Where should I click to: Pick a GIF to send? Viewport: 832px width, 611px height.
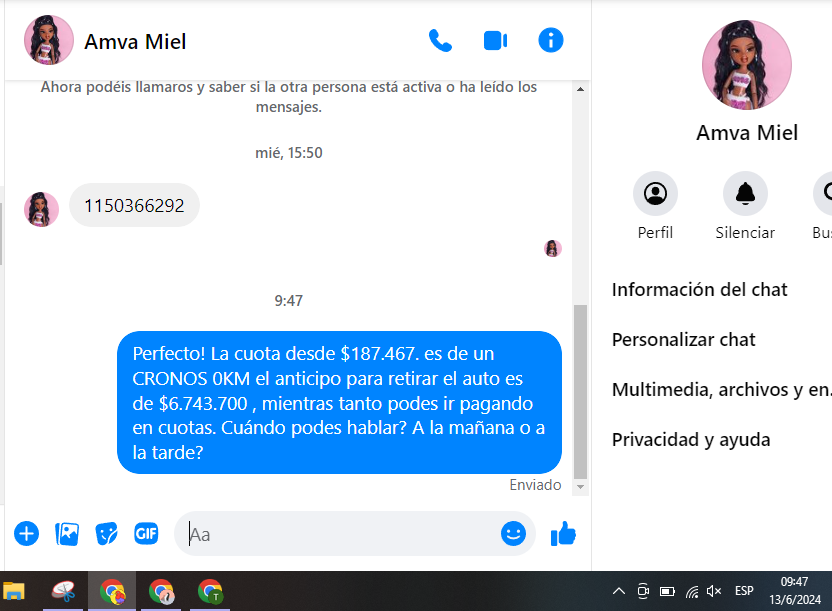(x=146, y=534)
